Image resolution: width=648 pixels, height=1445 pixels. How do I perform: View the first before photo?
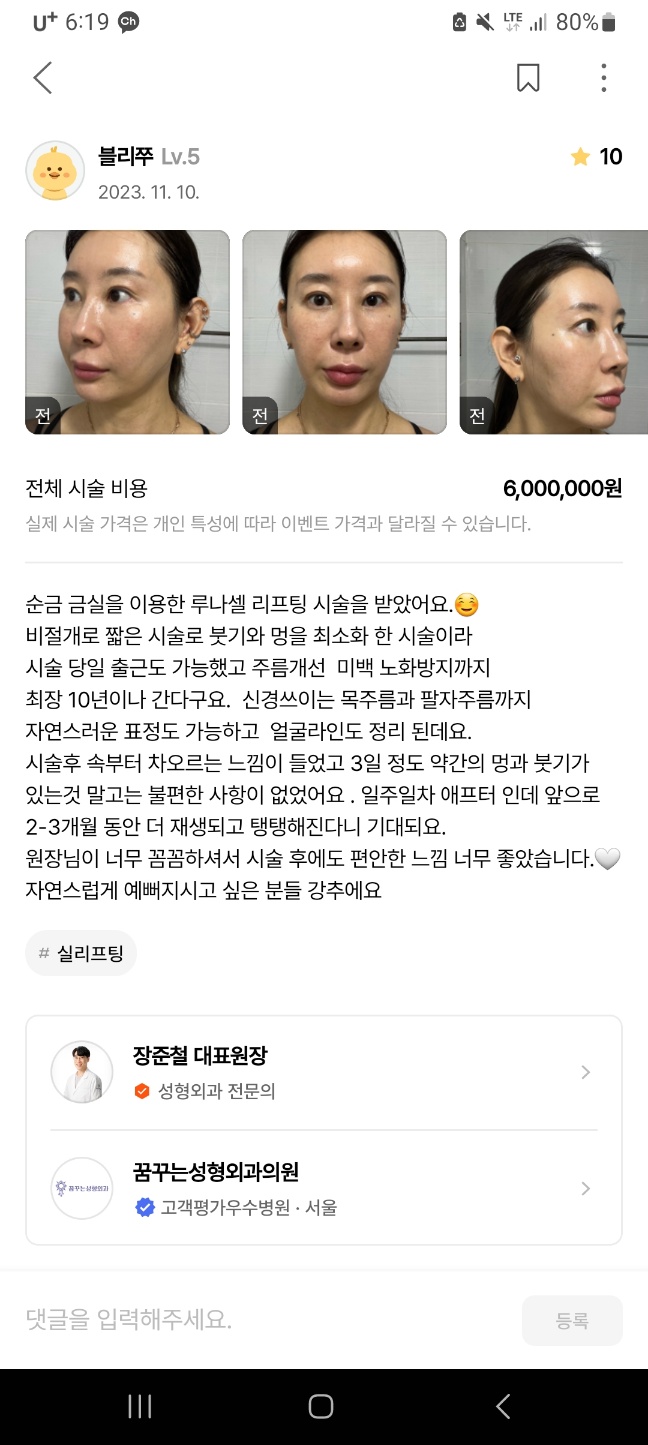point(127,332)
